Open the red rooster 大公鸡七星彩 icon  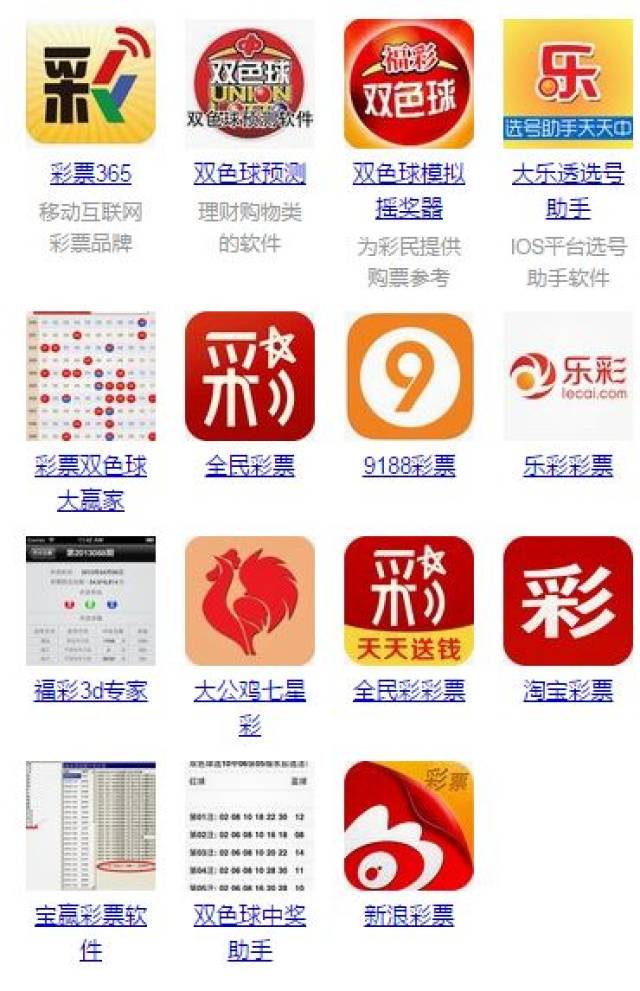pyautogui.click(x=249, y=601)
